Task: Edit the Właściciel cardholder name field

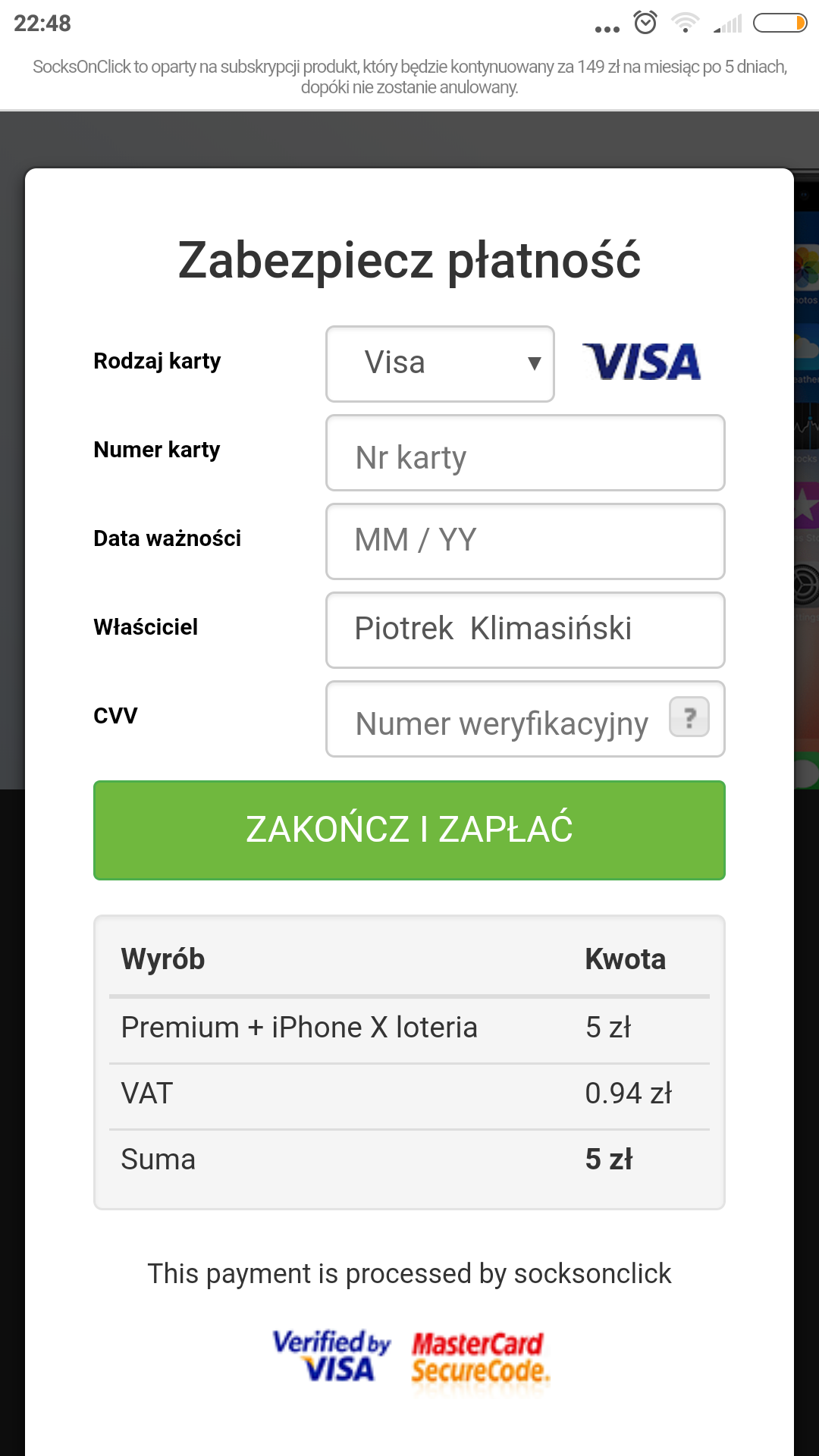Action: click(525, 630)
